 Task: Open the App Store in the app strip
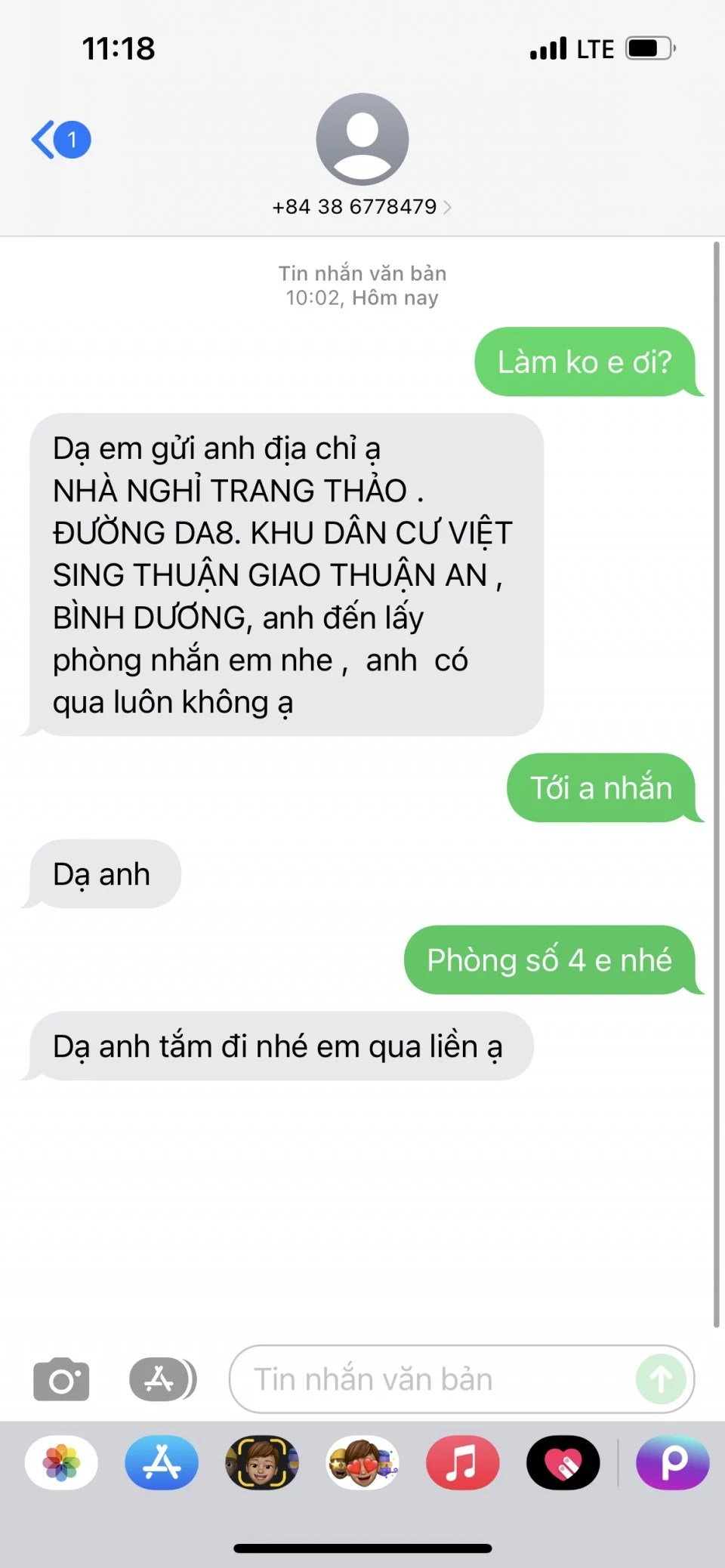(x=162, y=1462)
